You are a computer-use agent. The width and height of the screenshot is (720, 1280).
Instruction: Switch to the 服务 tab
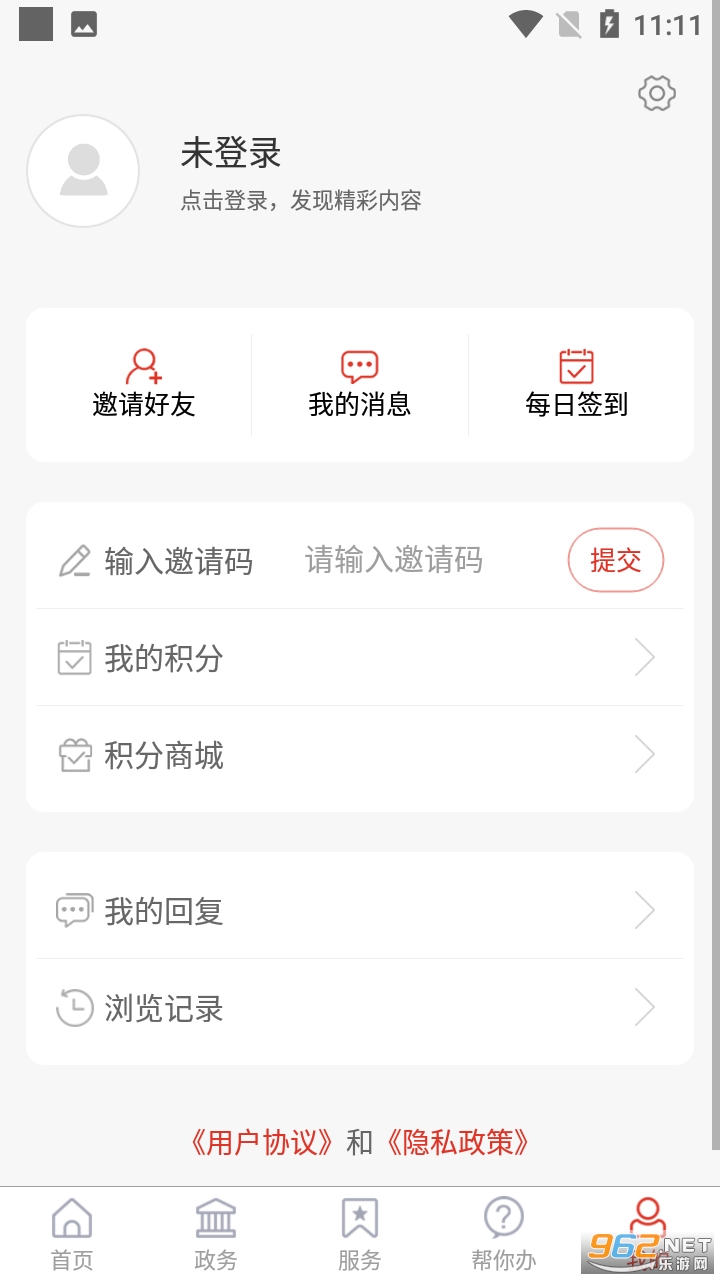click(360, 1234)
